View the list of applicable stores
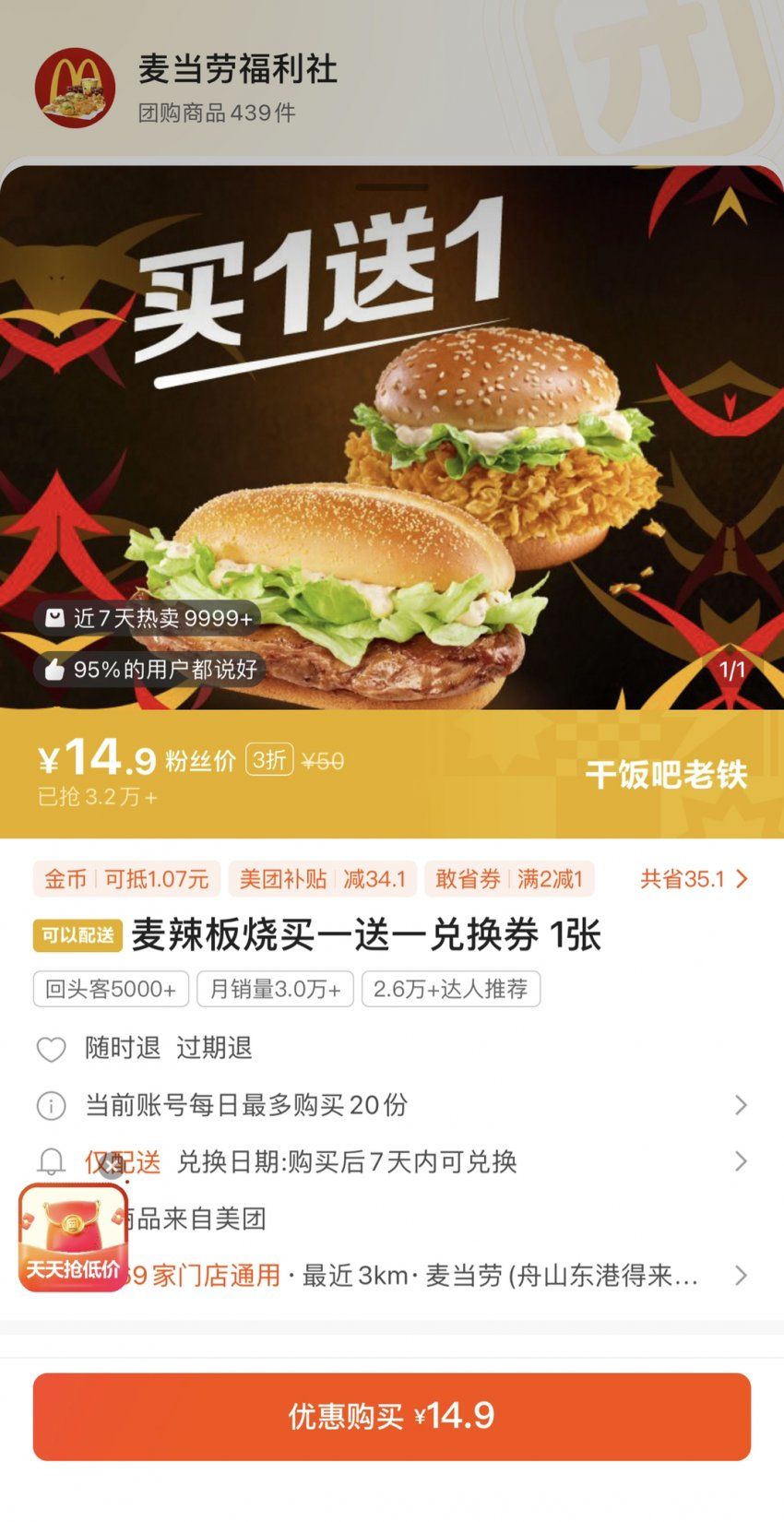Image resolution: width=784 pixels, height=1522 pixels. coord(392,1276)
